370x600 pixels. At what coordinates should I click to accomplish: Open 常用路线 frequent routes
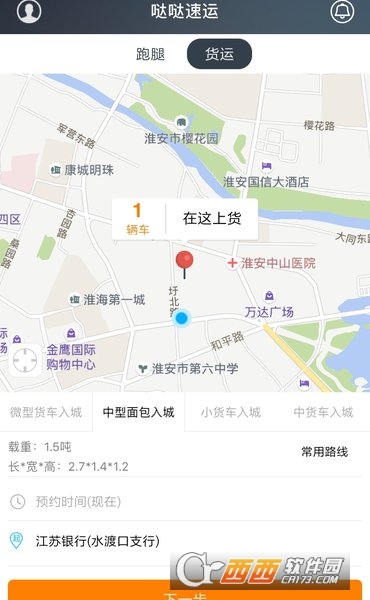[x=324, y=452]
